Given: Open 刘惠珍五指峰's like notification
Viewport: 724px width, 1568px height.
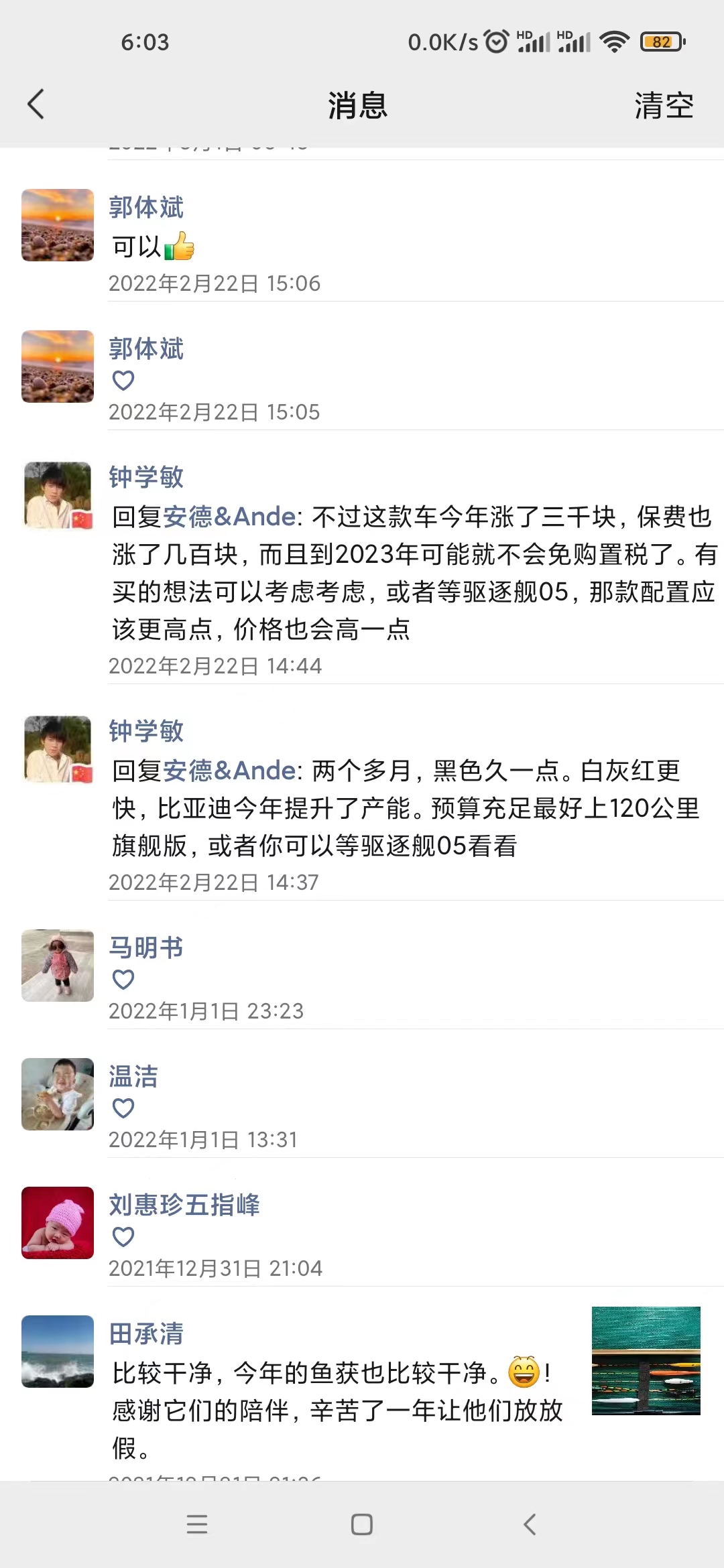Looking at the screenshot, I should [x=402, y=1237].
